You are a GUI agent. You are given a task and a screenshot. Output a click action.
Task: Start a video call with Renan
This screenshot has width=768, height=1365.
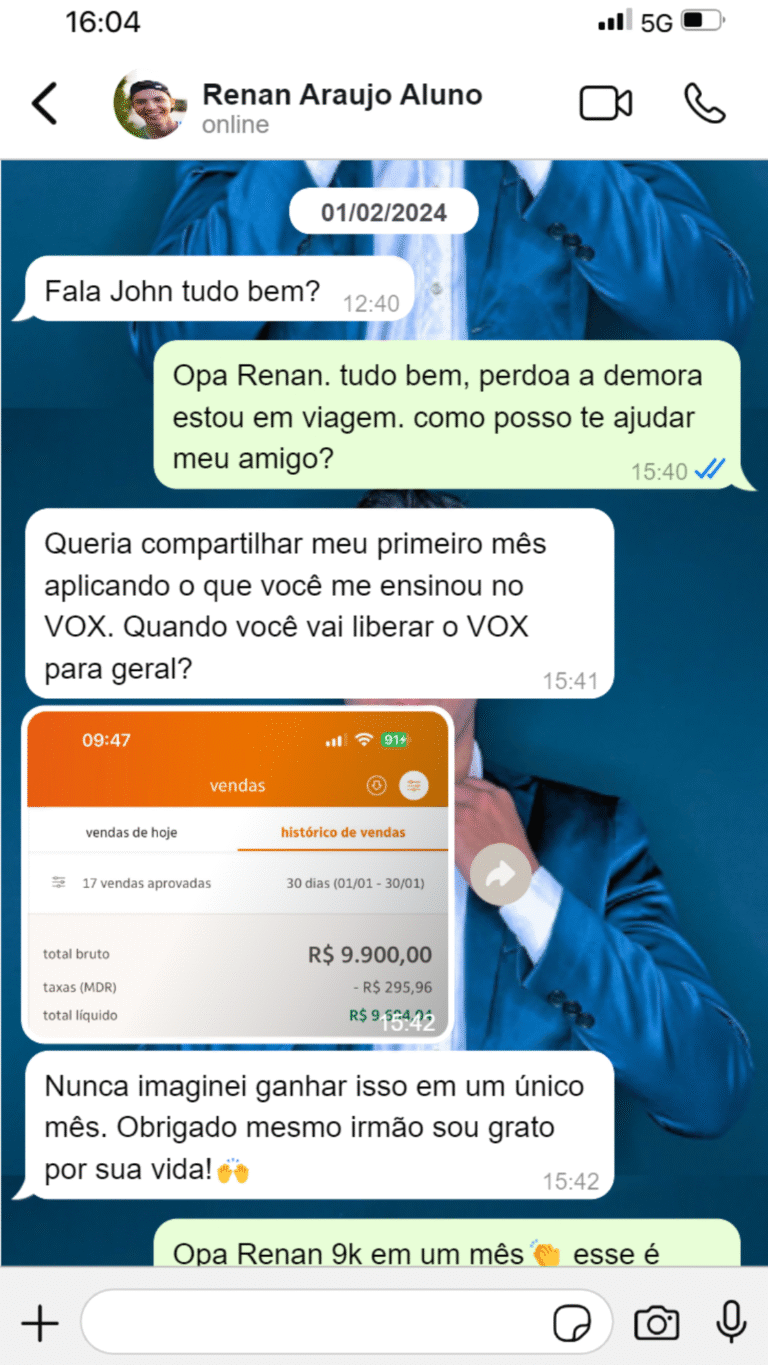tap(606, 103)
